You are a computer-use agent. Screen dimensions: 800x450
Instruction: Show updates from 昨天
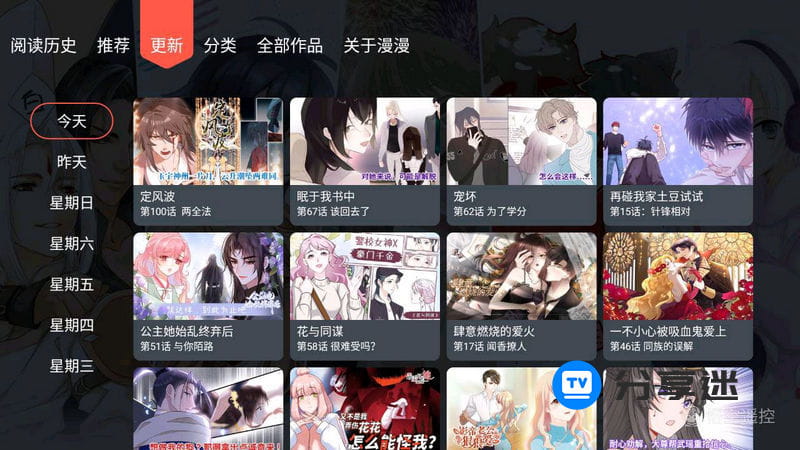click(x=72, y=162)
